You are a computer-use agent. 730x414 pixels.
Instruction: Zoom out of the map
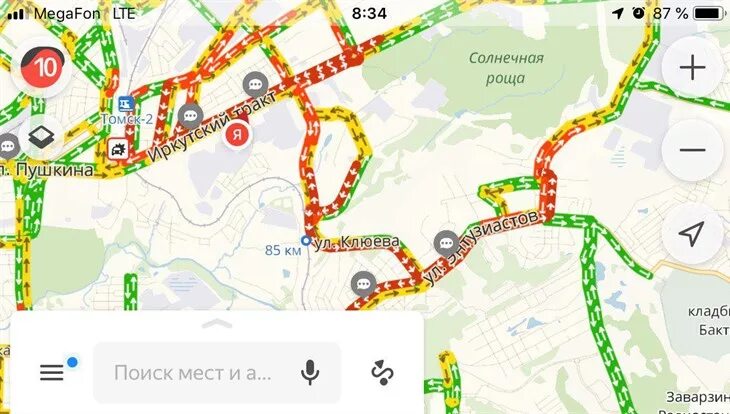point(692,150)
